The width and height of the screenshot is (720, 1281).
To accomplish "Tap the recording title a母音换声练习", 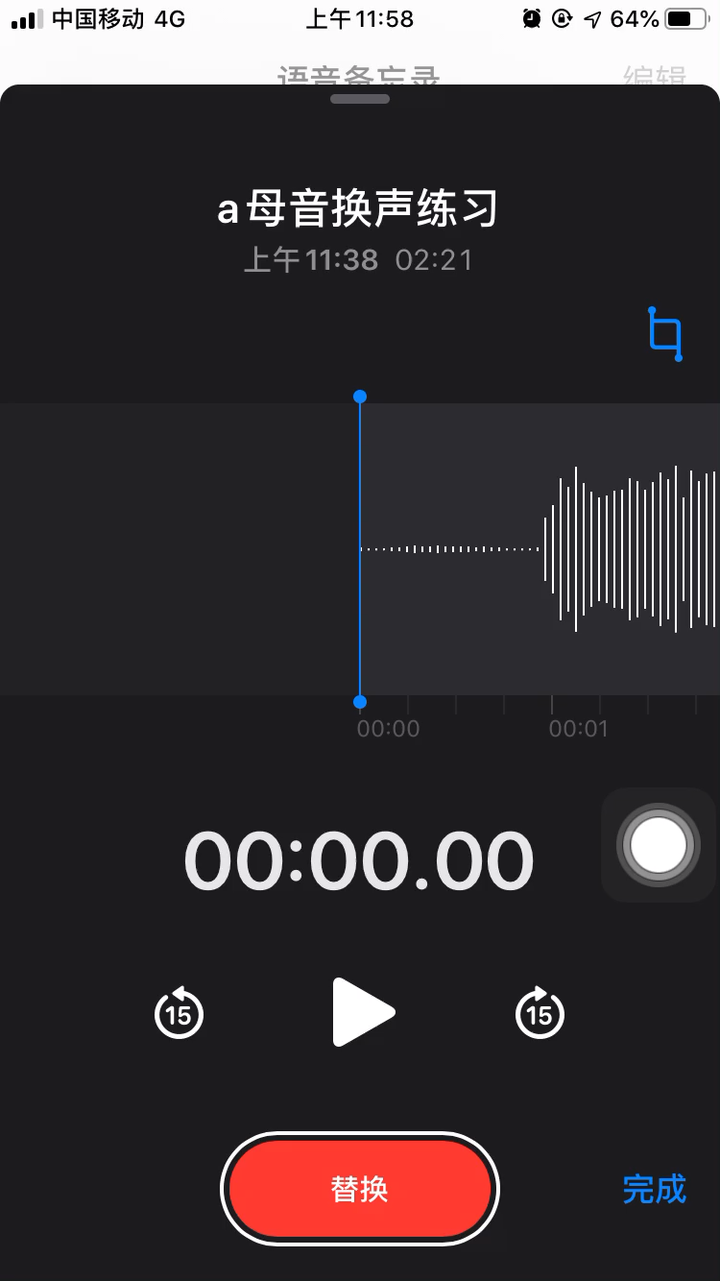I will point(358,210).
